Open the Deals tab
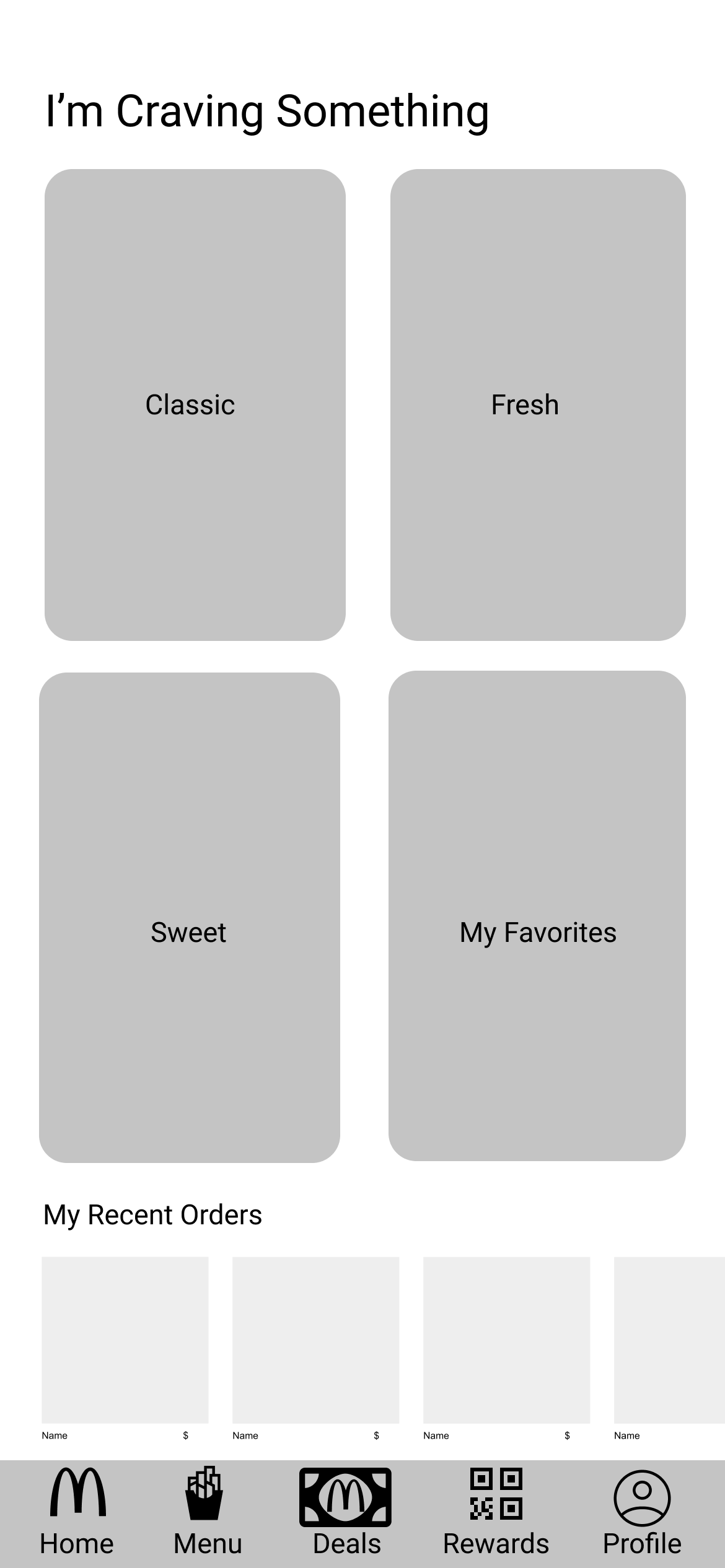 click(x=346, y=1512)
